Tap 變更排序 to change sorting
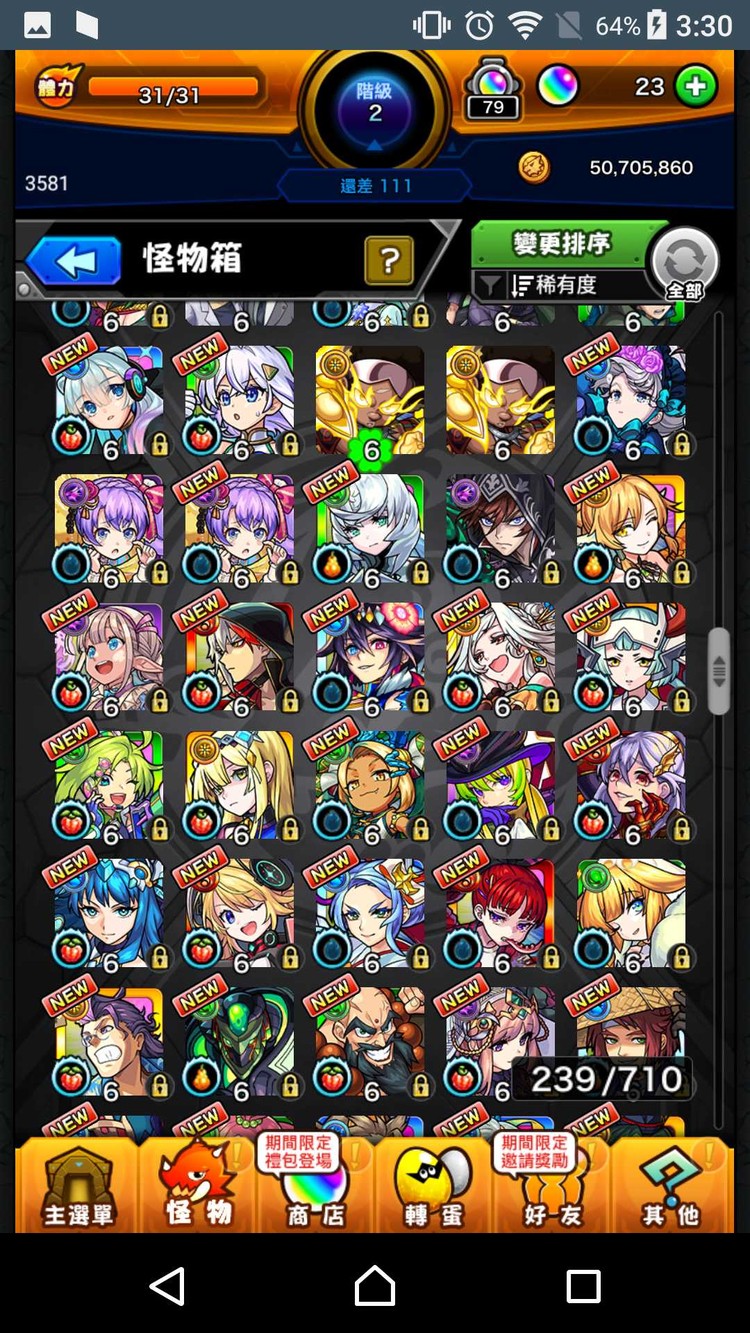This screenshot has width=750, height=1333. (560, 244)
